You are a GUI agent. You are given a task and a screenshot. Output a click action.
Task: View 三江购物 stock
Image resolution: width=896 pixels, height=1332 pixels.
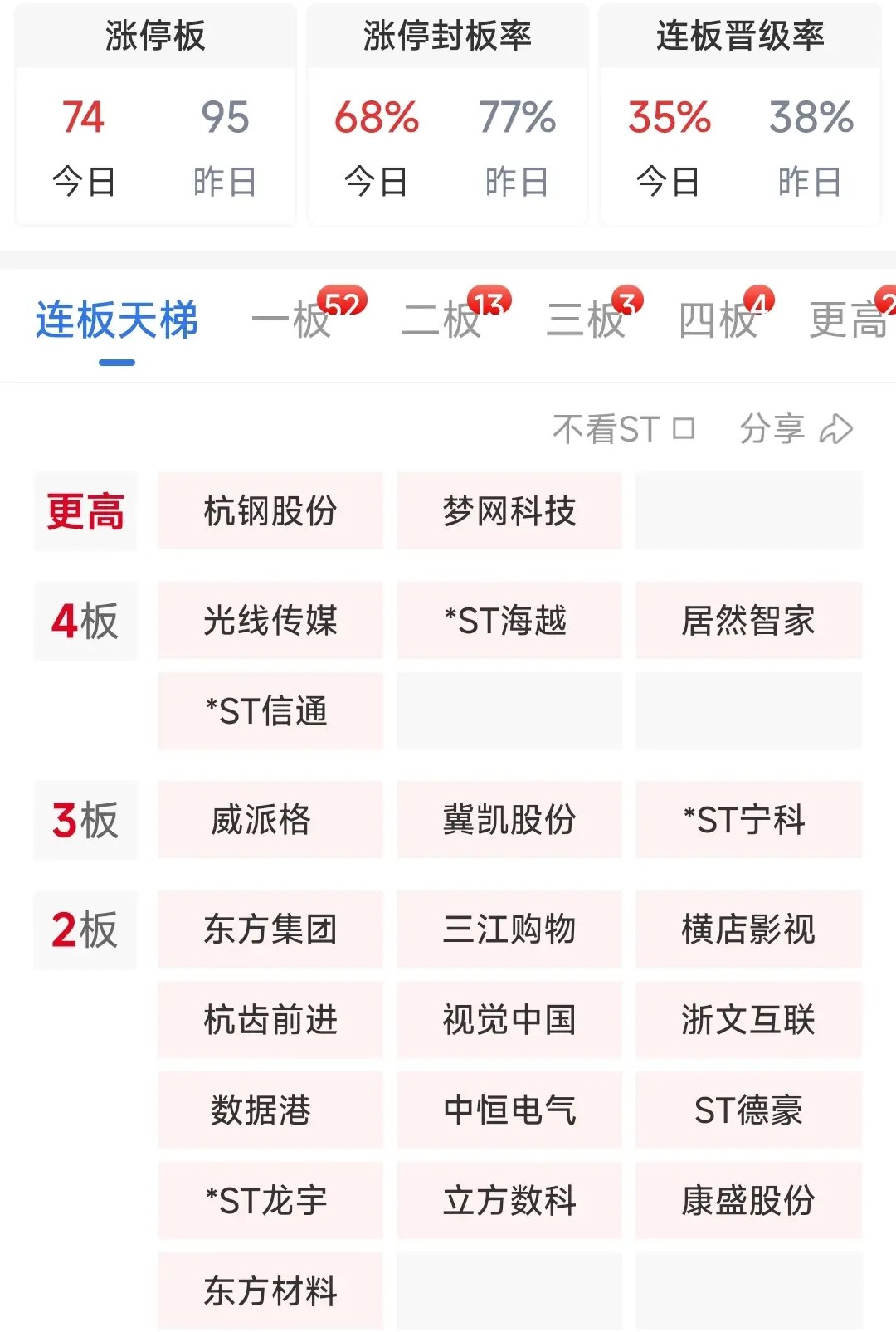(509, 929)
